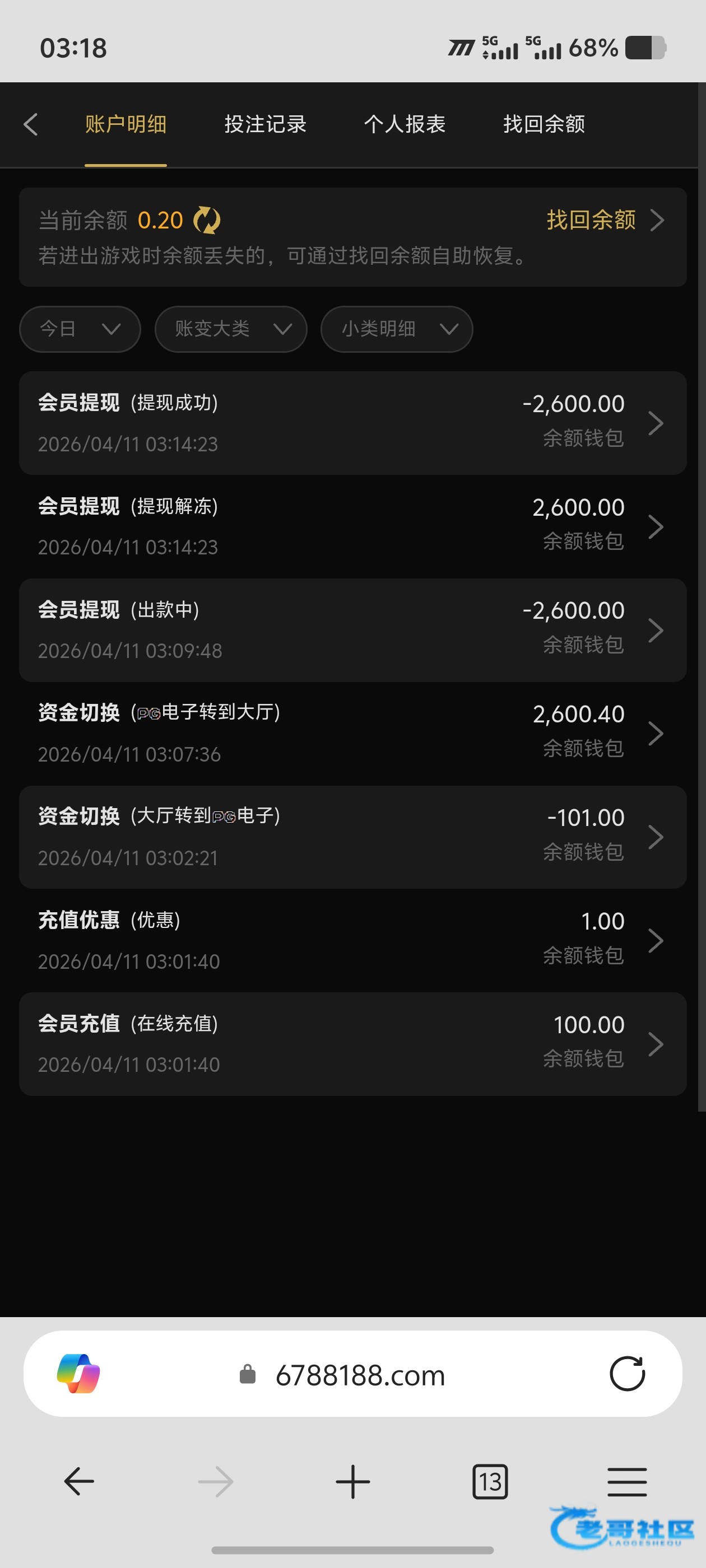Expand the 今日 date dropdown
This screenshot has height=1568, width=706.
click(x=80, y=329)
